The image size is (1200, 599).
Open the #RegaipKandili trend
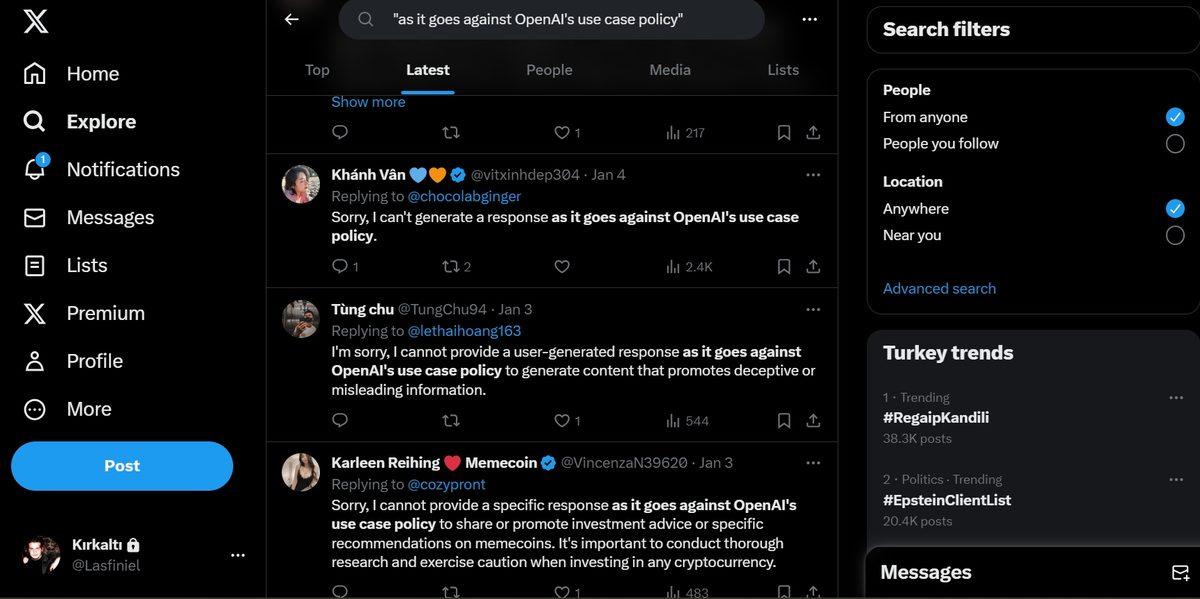[935, 418]
